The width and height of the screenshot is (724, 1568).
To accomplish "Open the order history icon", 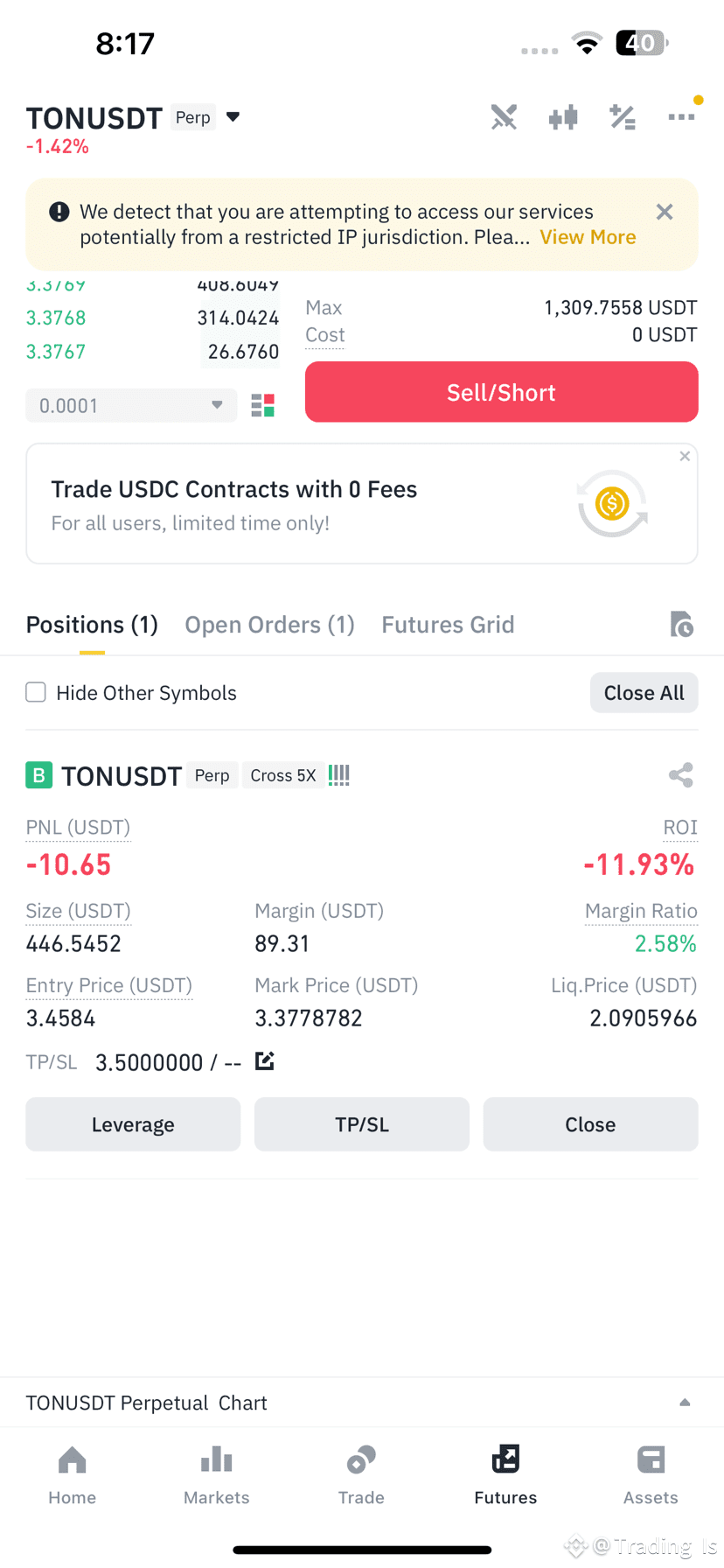I will tap(681, 625).
